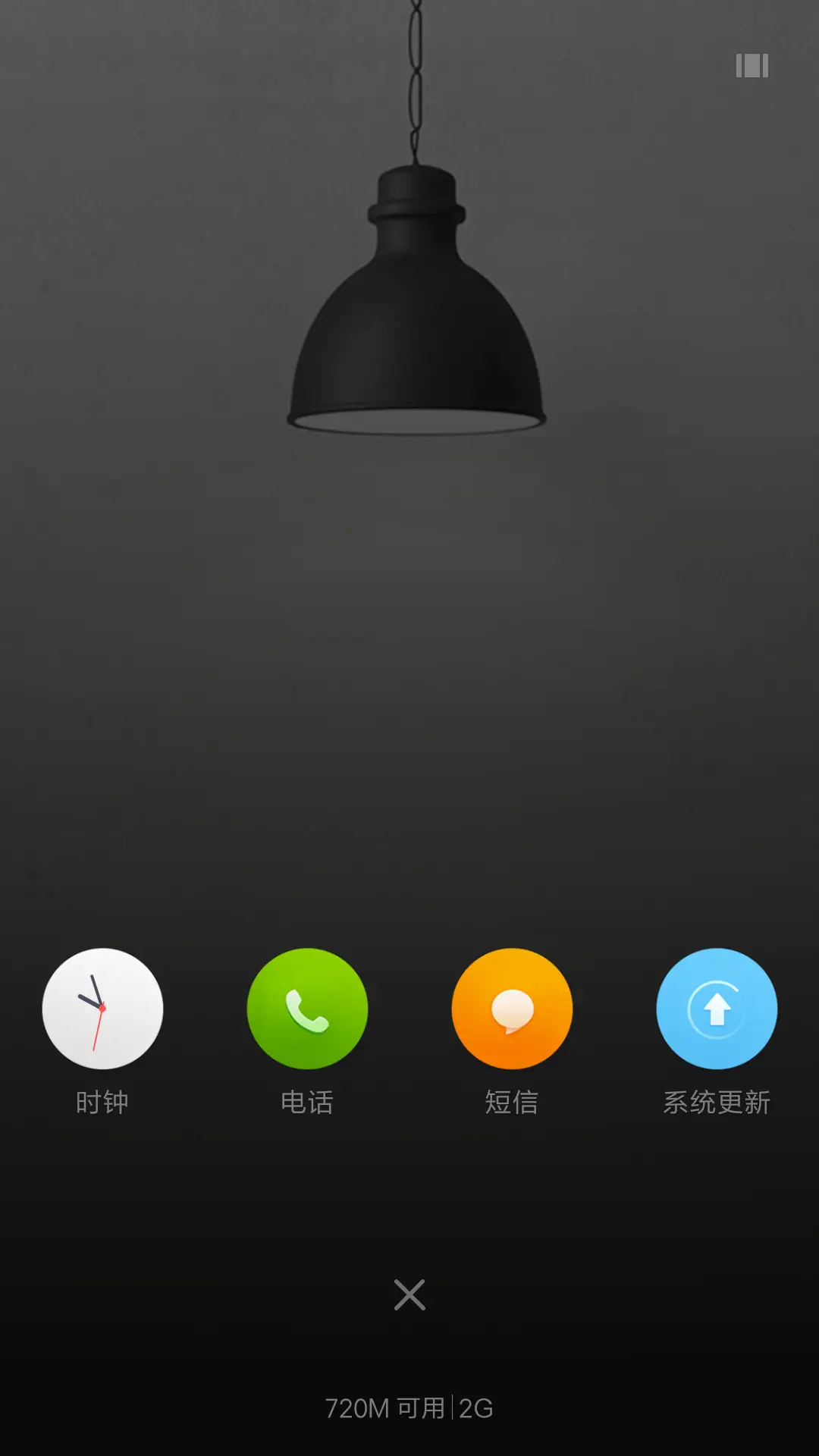Tap the white analog clock face

click(102, 1009)
